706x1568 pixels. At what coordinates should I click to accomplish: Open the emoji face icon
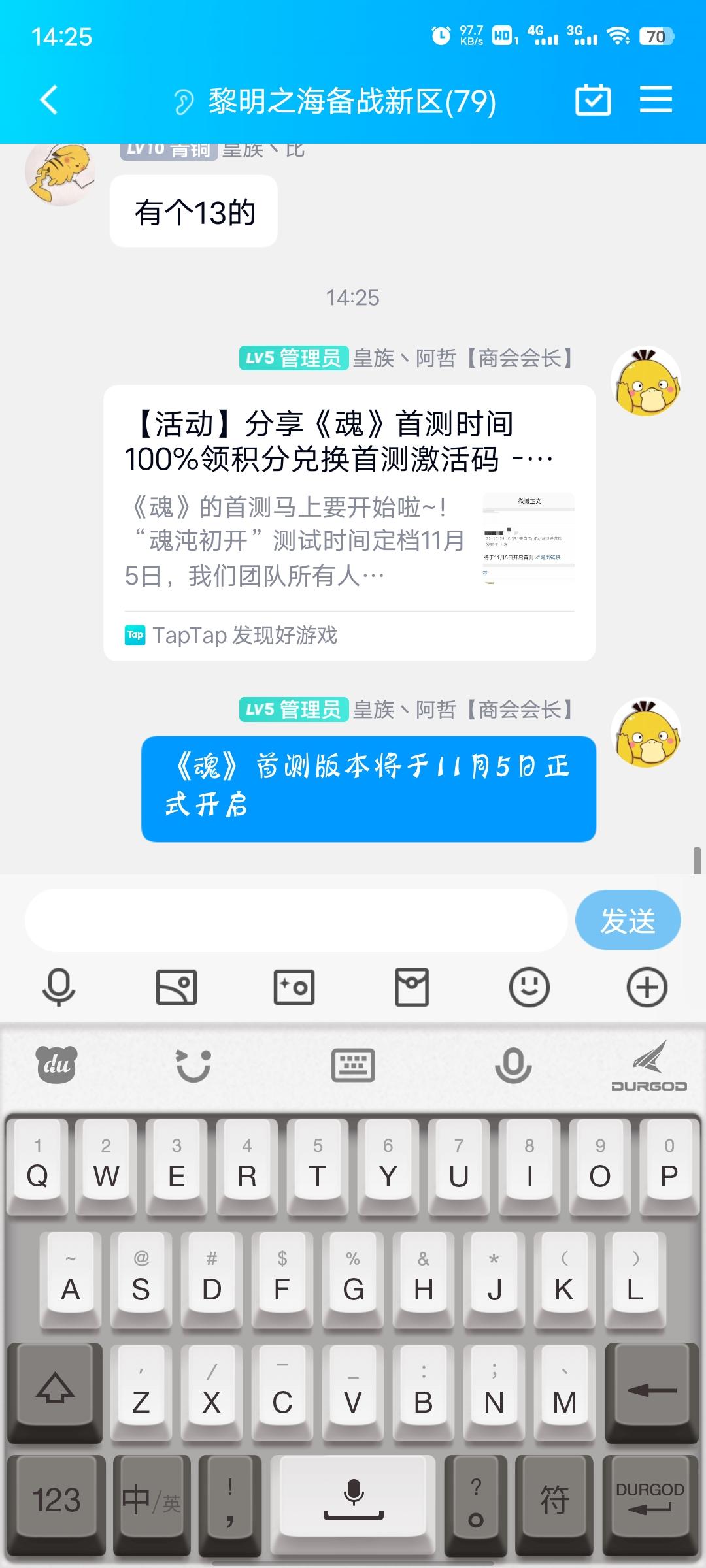point(529,987)
